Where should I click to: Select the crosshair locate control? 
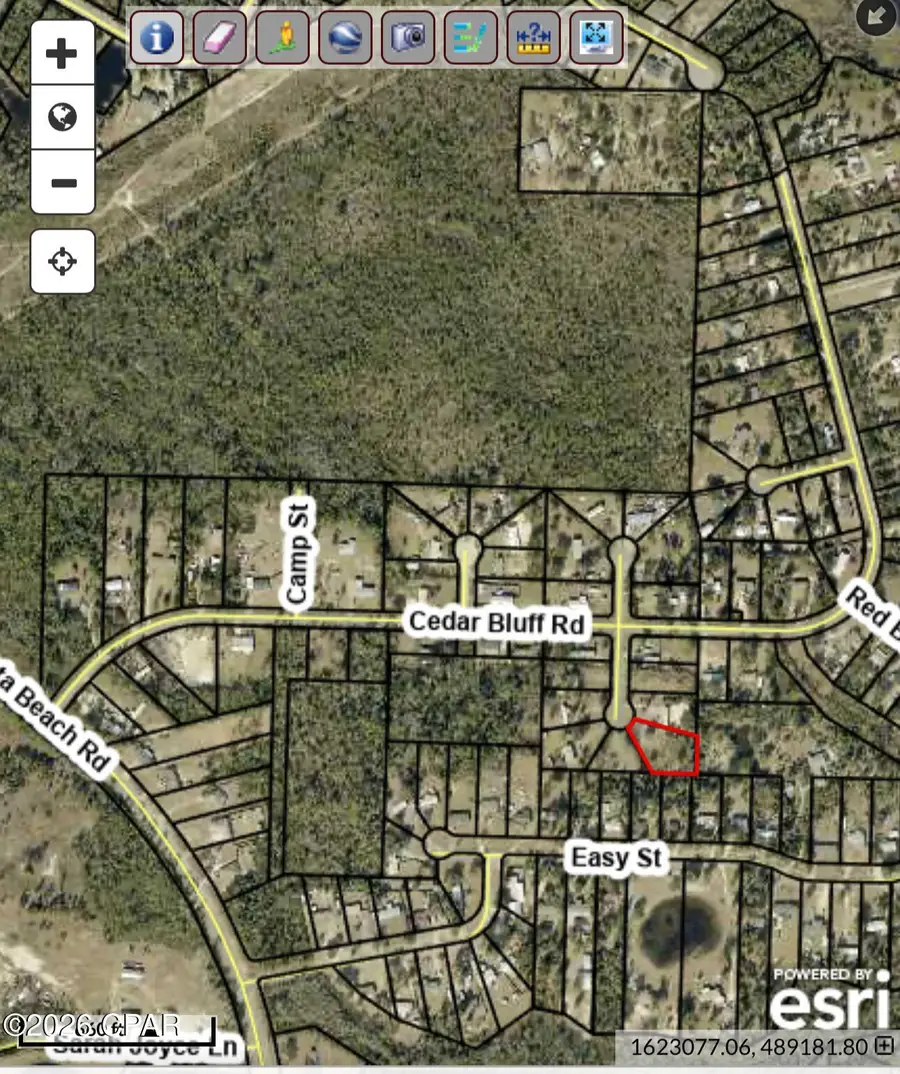62,261
